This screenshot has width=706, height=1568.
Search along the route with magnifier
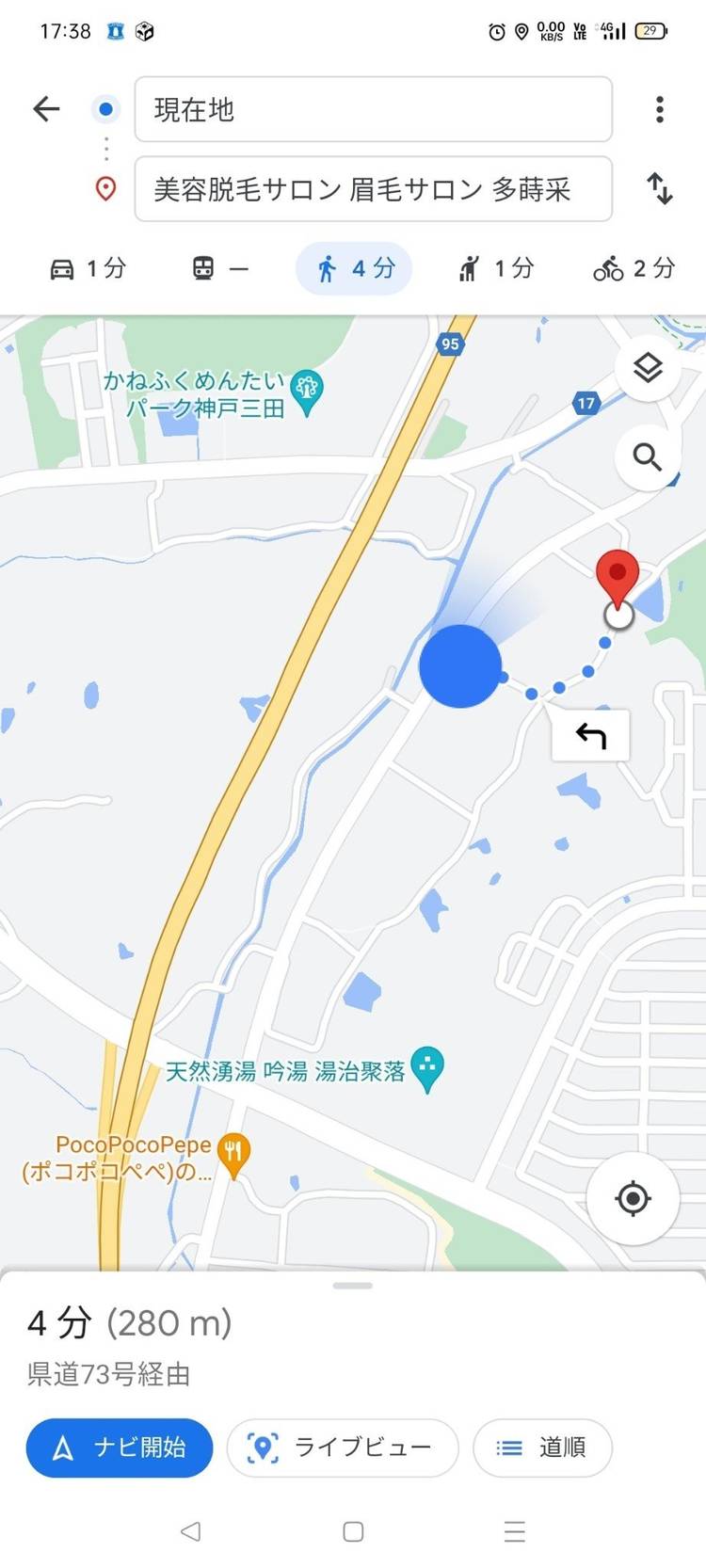point(648,458)
